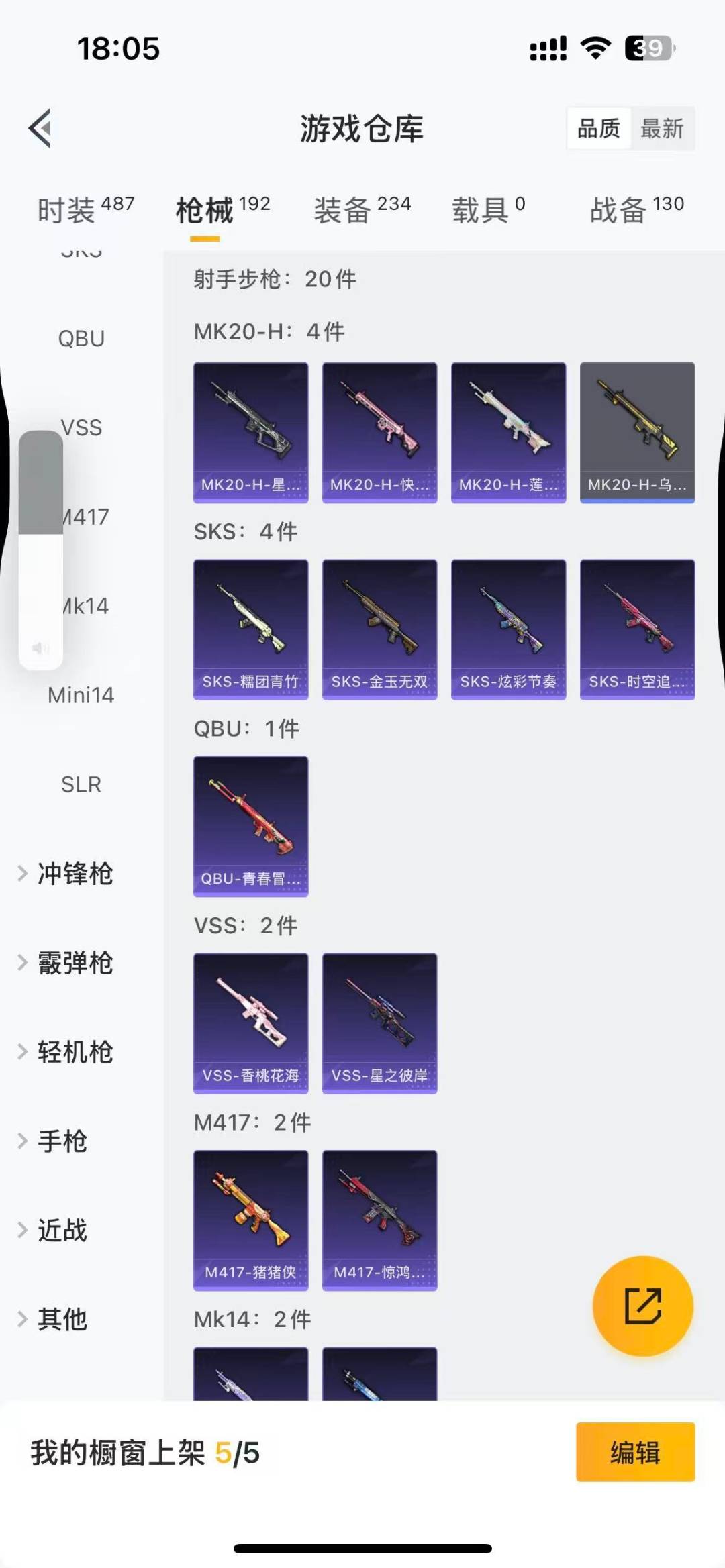Open the VSS-香桃花海 skin
Screen dimensions: 725x1568
[250, 1023]
